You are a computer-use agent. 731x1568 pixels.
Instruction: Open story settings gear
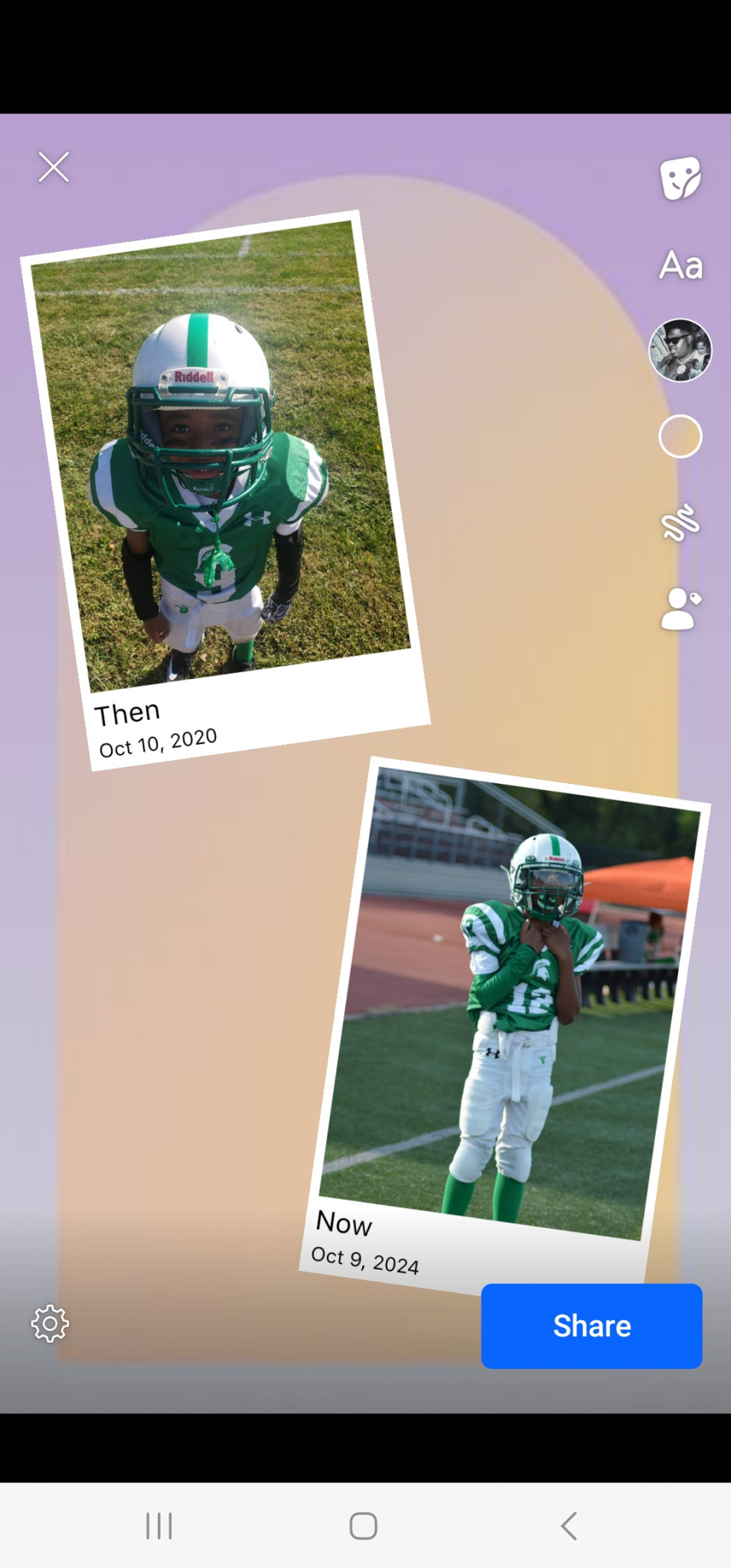coord(50,1323)
